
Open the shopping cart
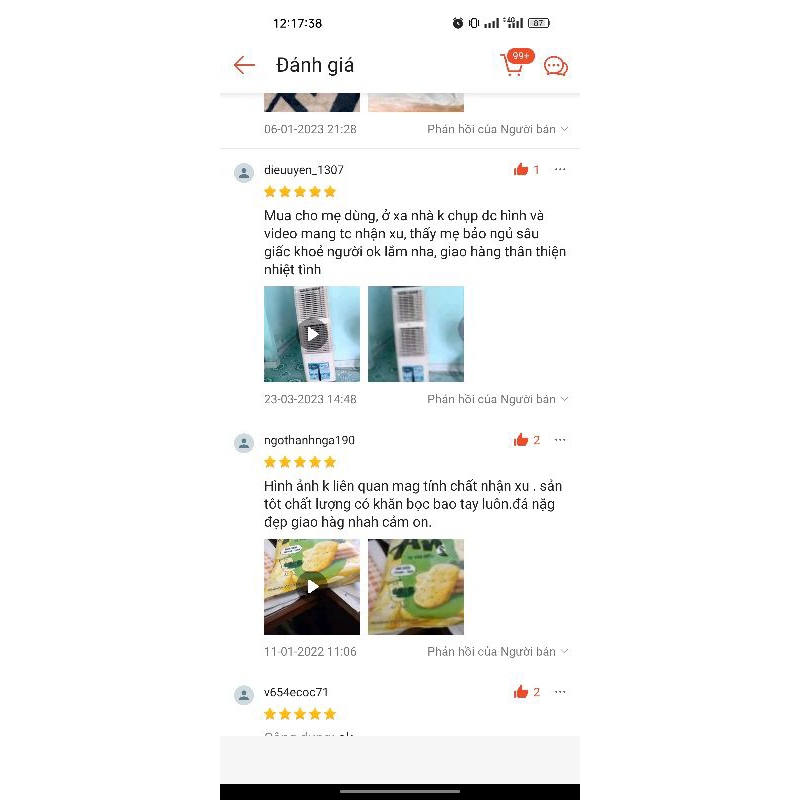point(513,65)
